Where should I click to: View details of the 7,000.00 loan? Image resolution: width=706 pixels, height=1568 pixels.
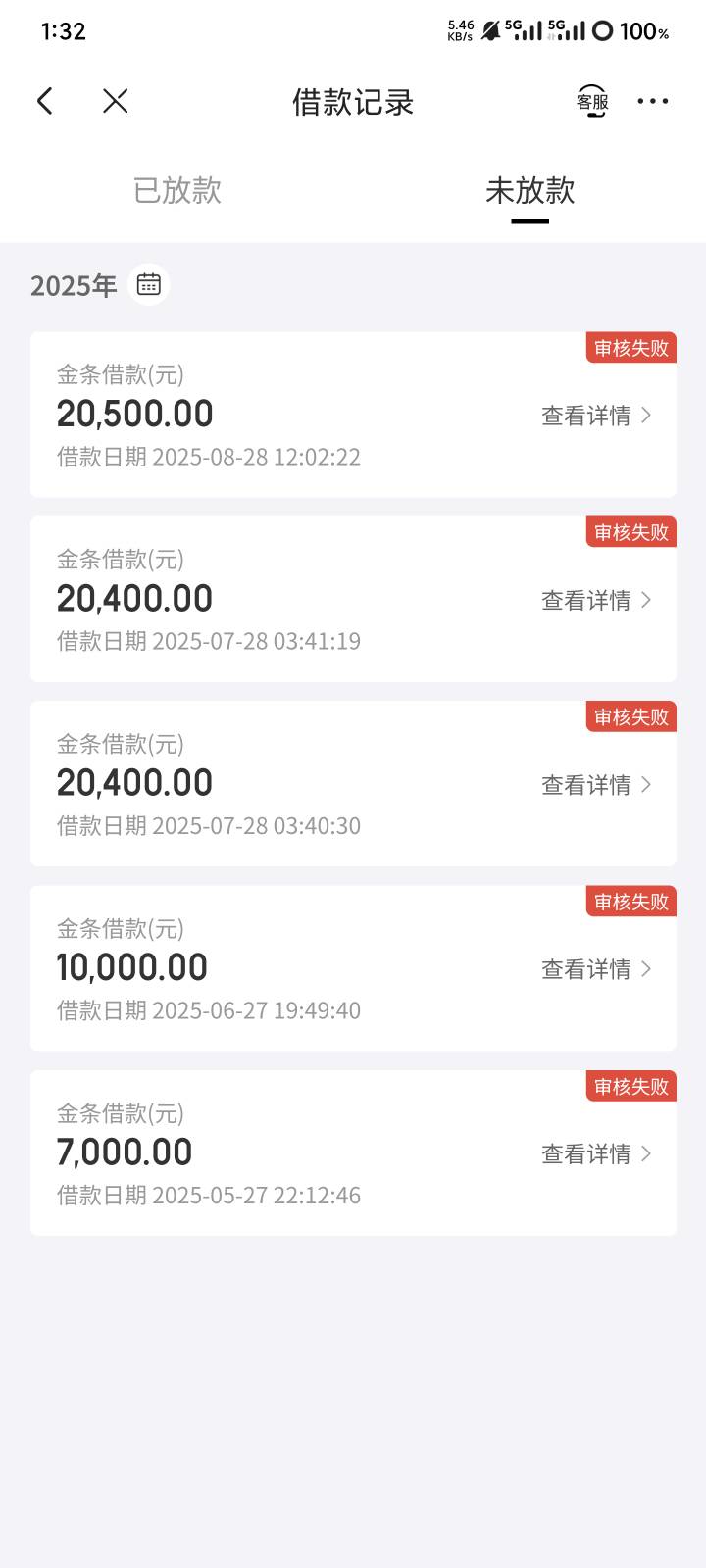point(596,1154)
